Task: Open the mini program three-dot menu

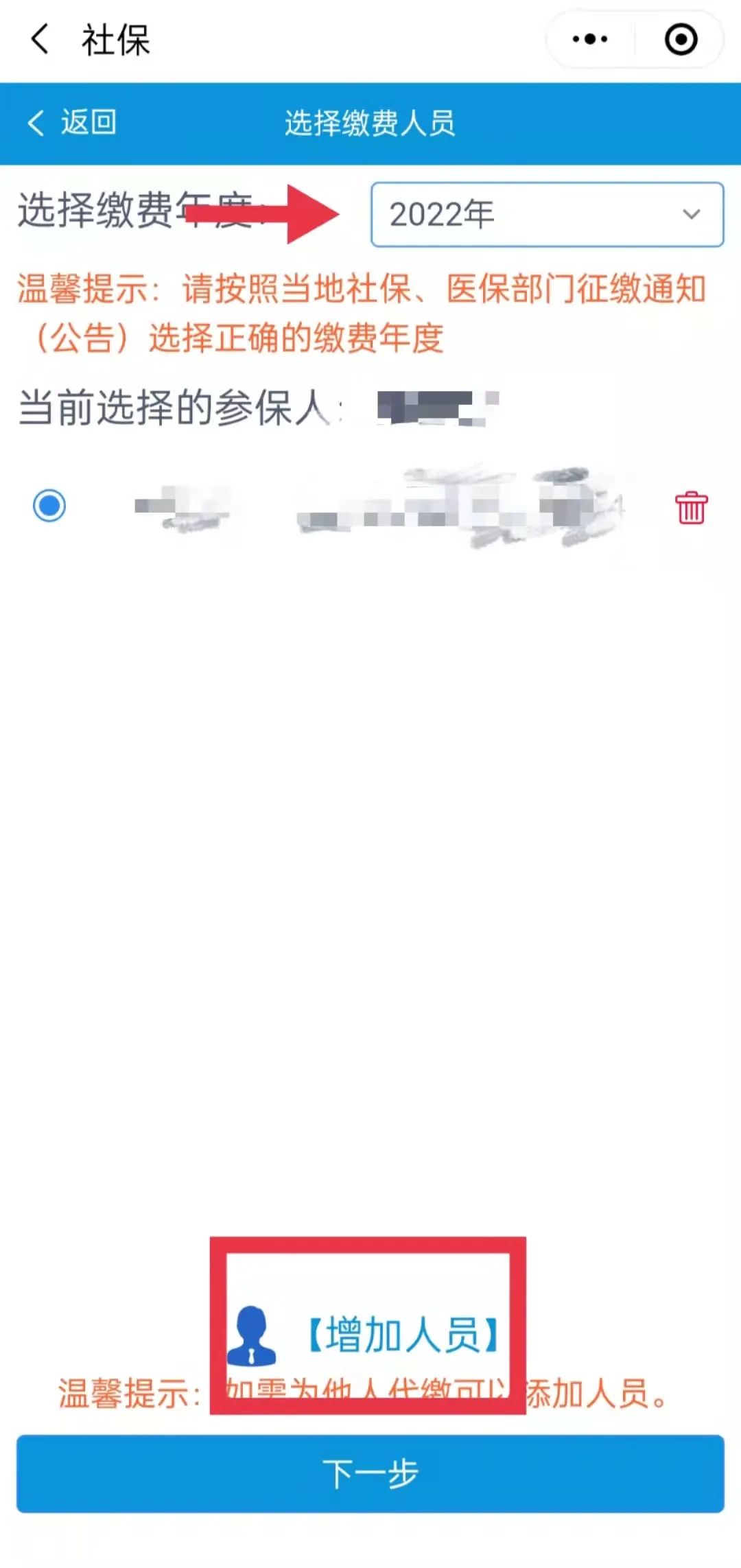Action: (589, 39)
